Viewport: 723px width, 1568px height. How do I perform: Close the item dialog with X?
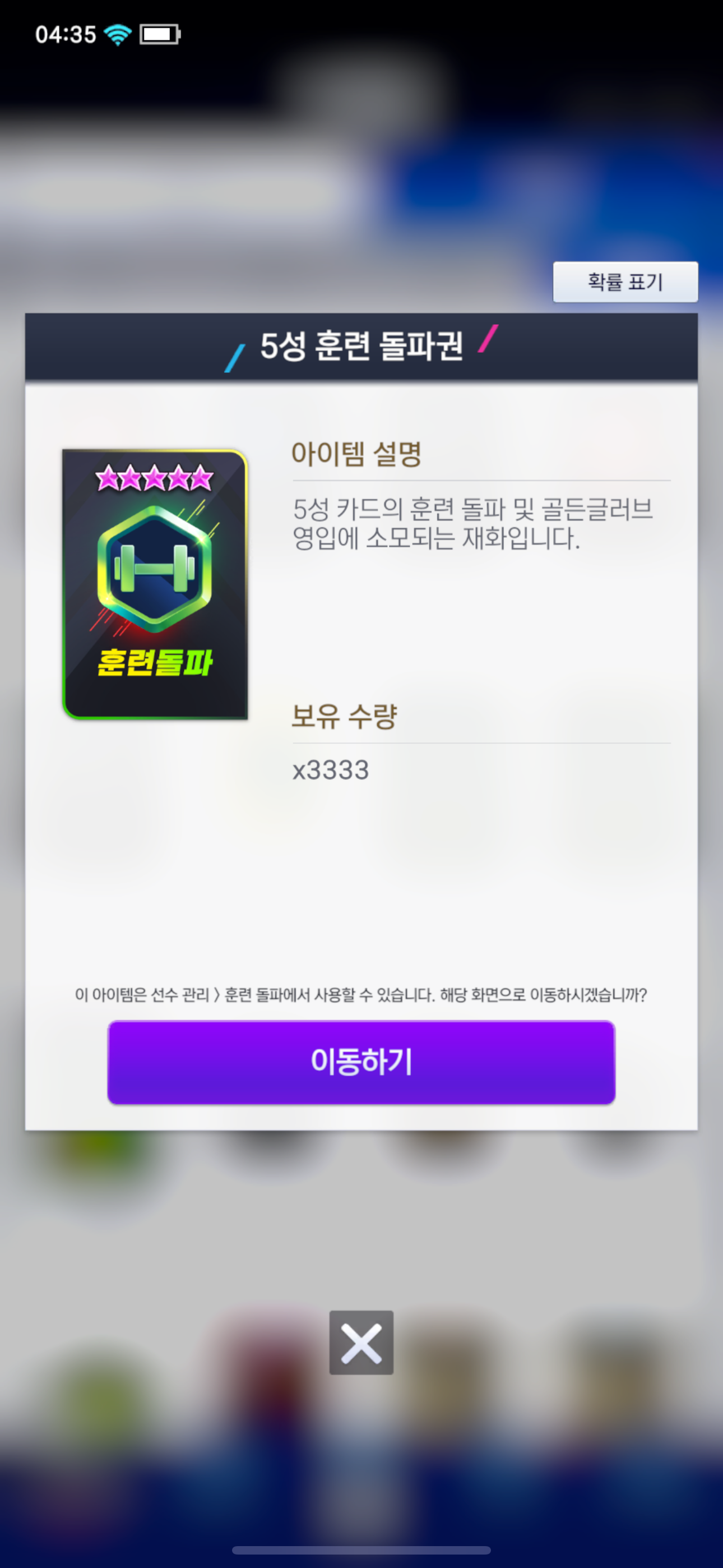[361, 1342]
